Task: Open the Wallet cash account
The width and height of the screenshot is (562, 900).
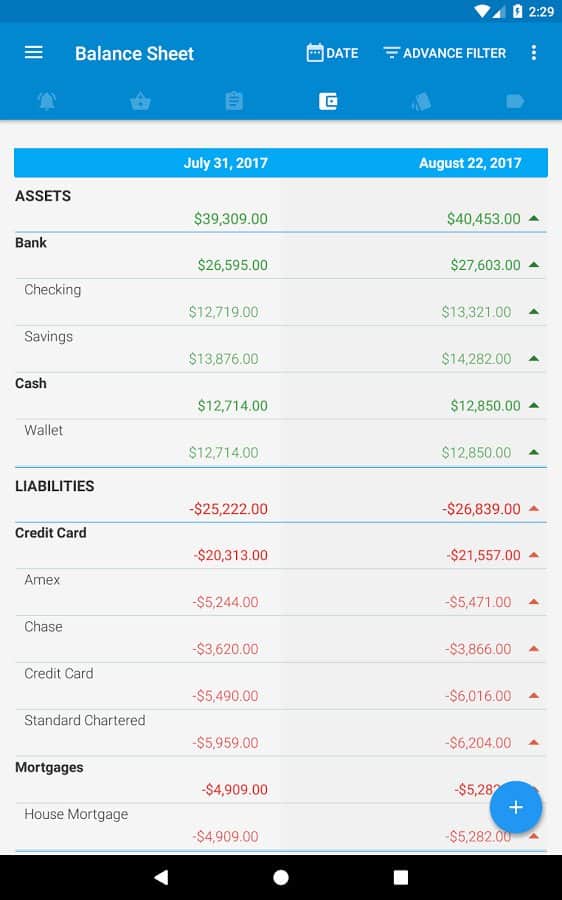Action: (x=281, y=443)
